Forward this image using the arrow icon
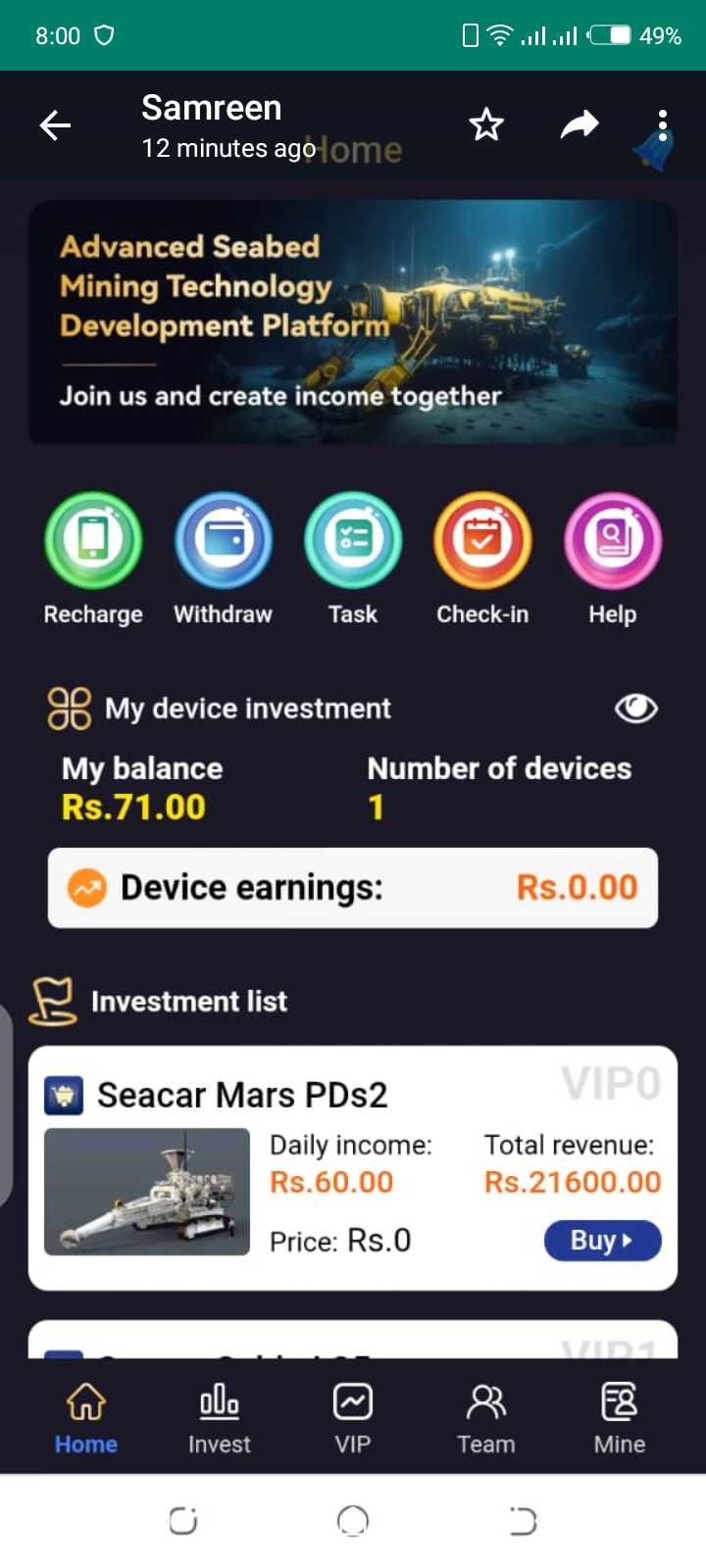706x1568 pixels. (580, 125)
